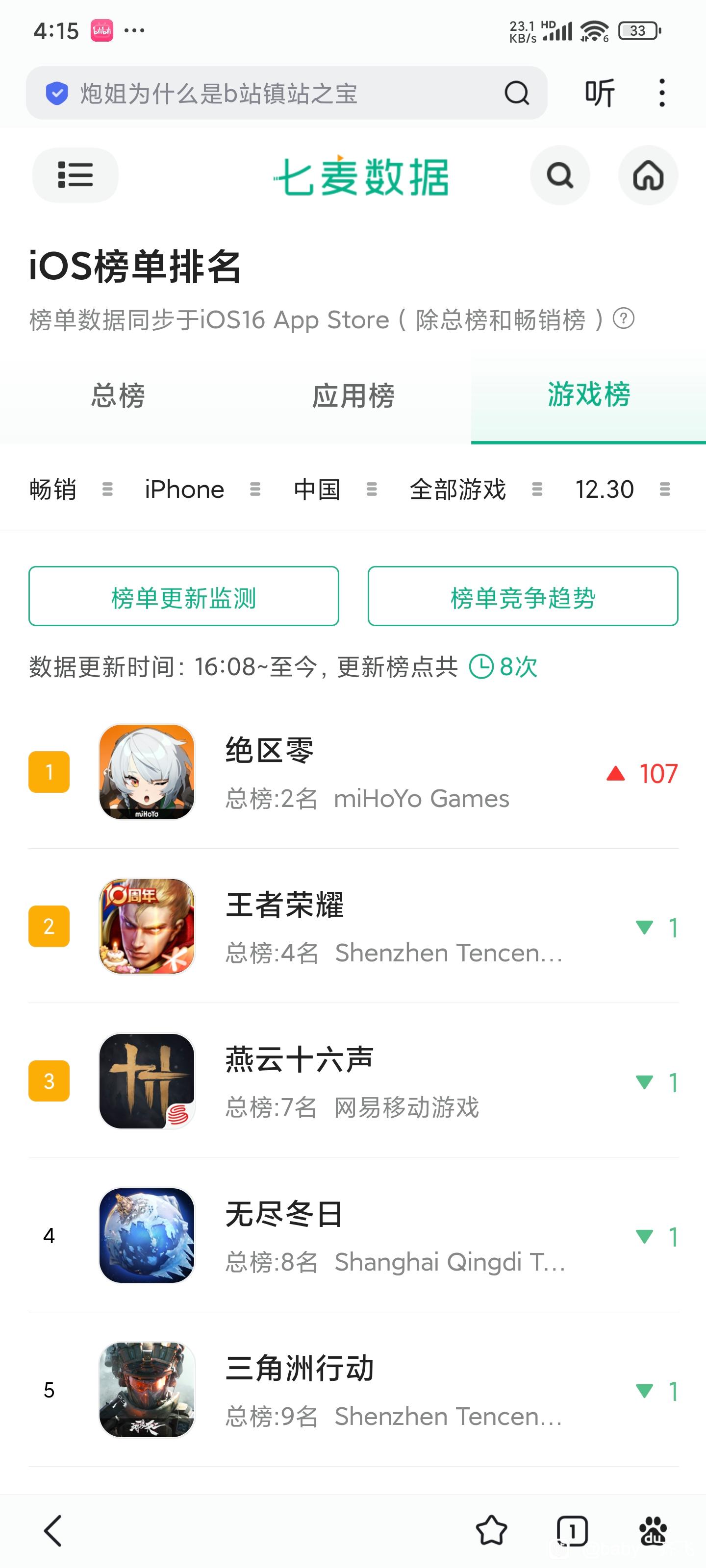
Task: Select the 游戏榜 tab
Action: (x=588, y=394)
